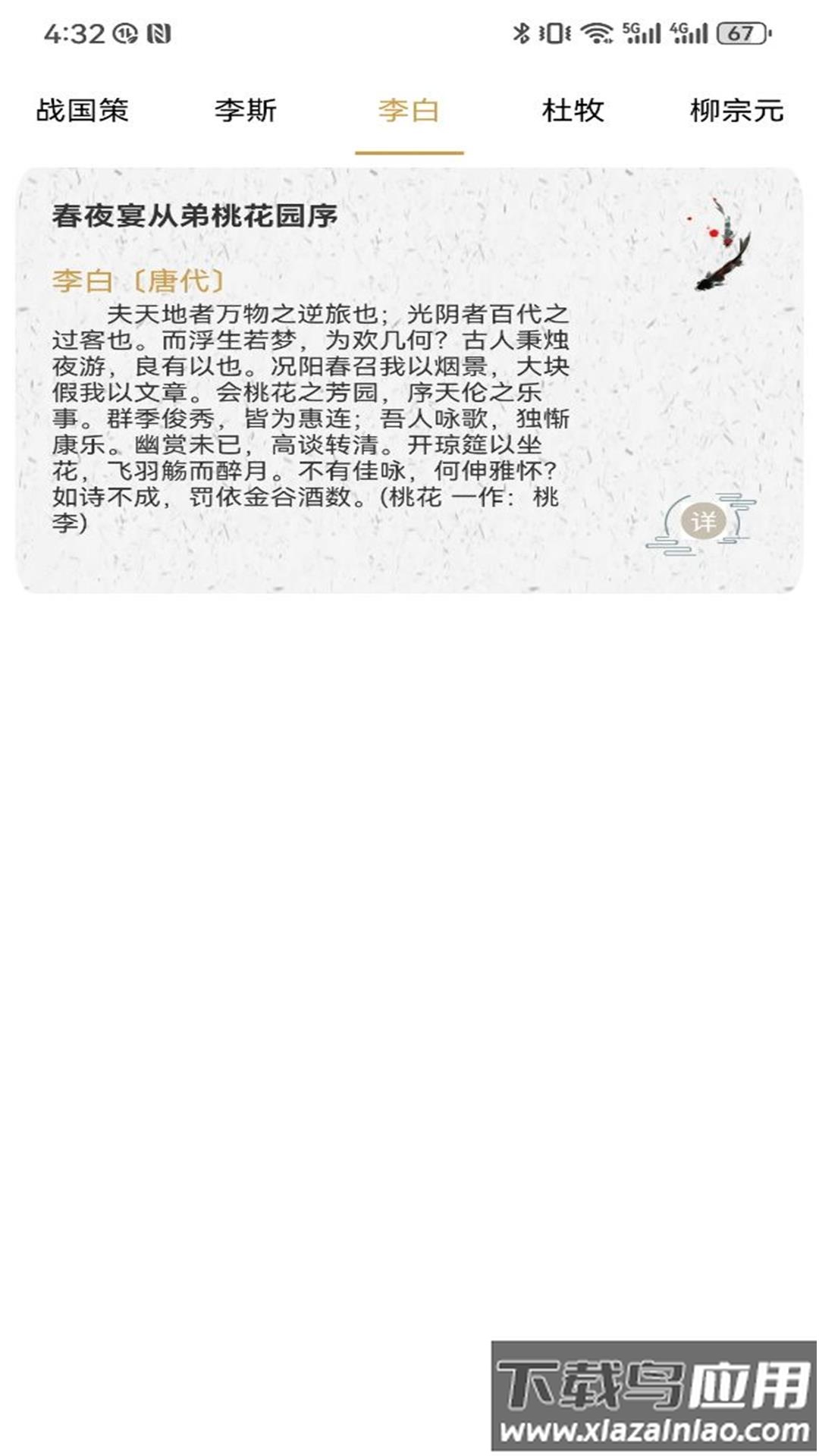Open the 杜牧 tab

click(x=573, y=111)
